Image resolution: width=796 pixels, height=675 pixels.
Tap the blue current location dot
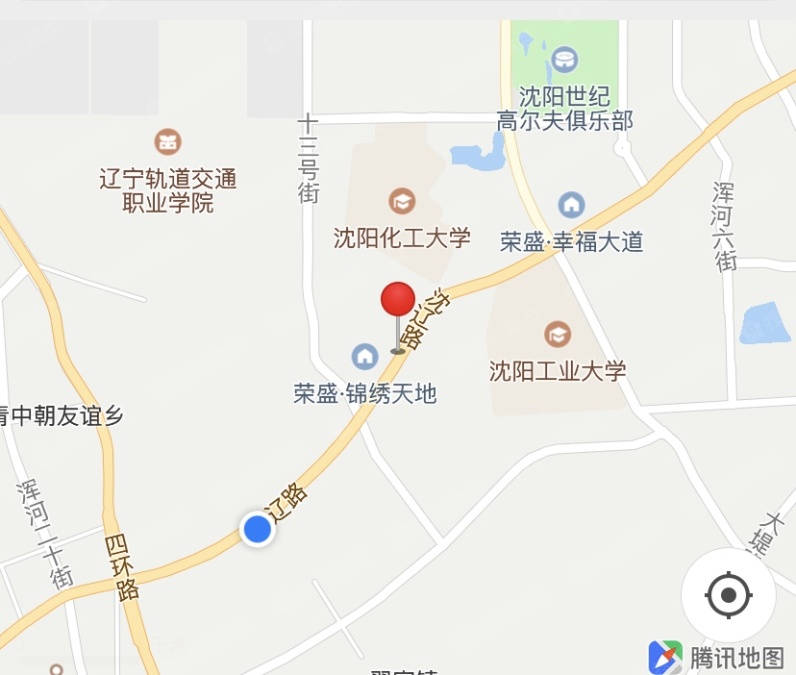coord(258,528)
